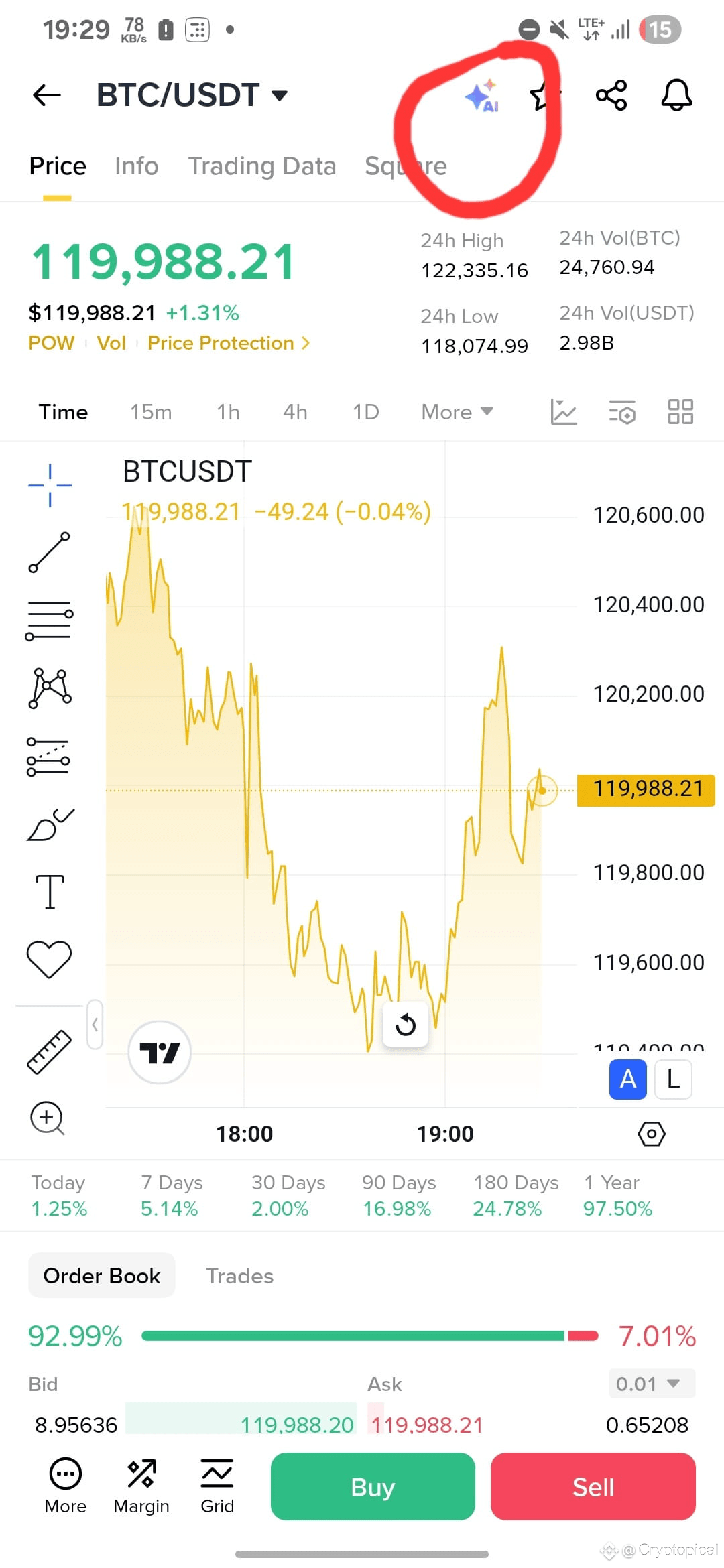This screenshot has width=724, height=1568.
Task: Open the 0.01 depth precision dropdown
Action: [652, 1384]
